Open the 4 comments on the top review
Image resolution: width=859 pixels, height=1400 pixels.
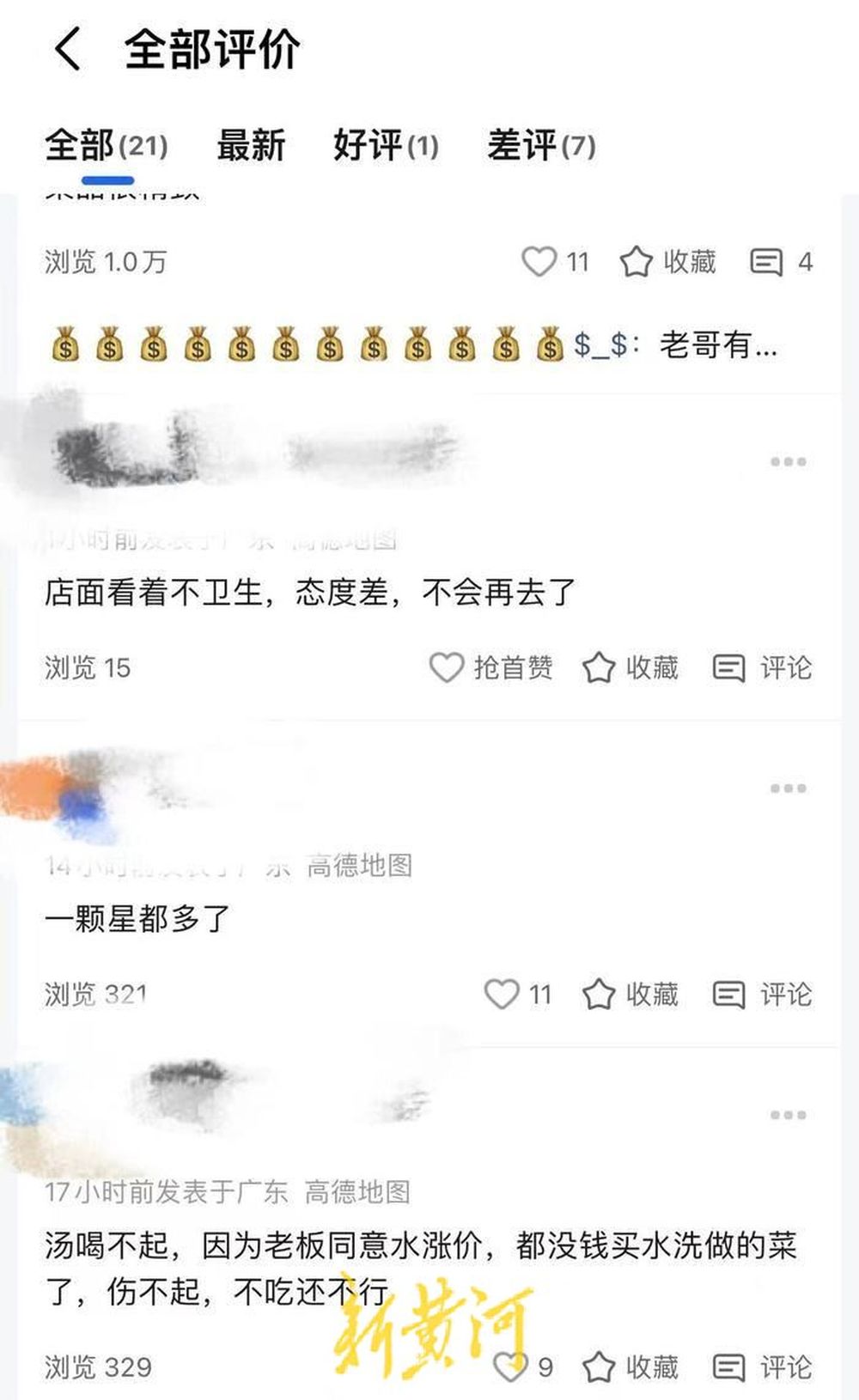pos(780,261)
